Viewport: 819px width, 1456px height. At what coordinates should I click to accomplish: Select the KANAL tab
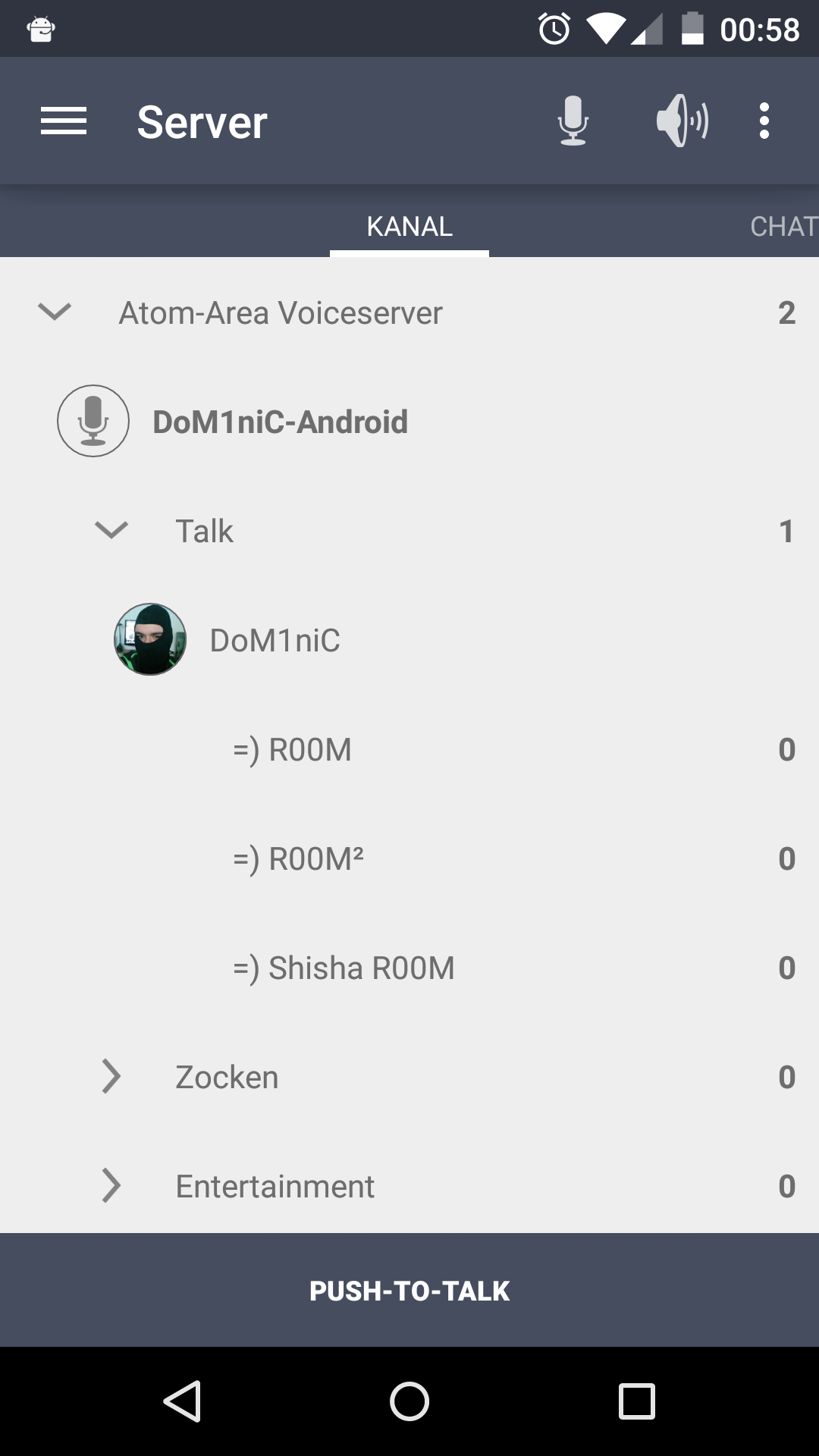pyautogui.click(x=409, y=226)
